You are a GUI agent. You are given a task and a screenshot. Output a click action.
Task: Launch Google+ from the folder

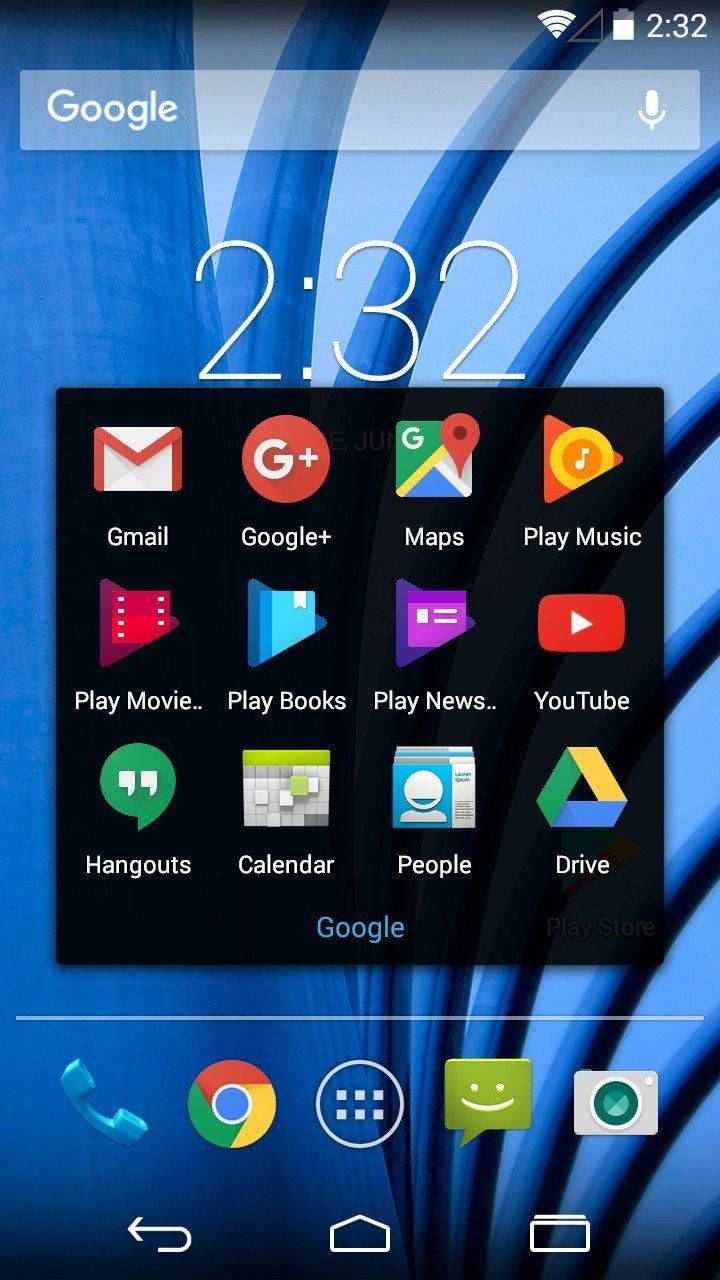(x=286, y=458)
